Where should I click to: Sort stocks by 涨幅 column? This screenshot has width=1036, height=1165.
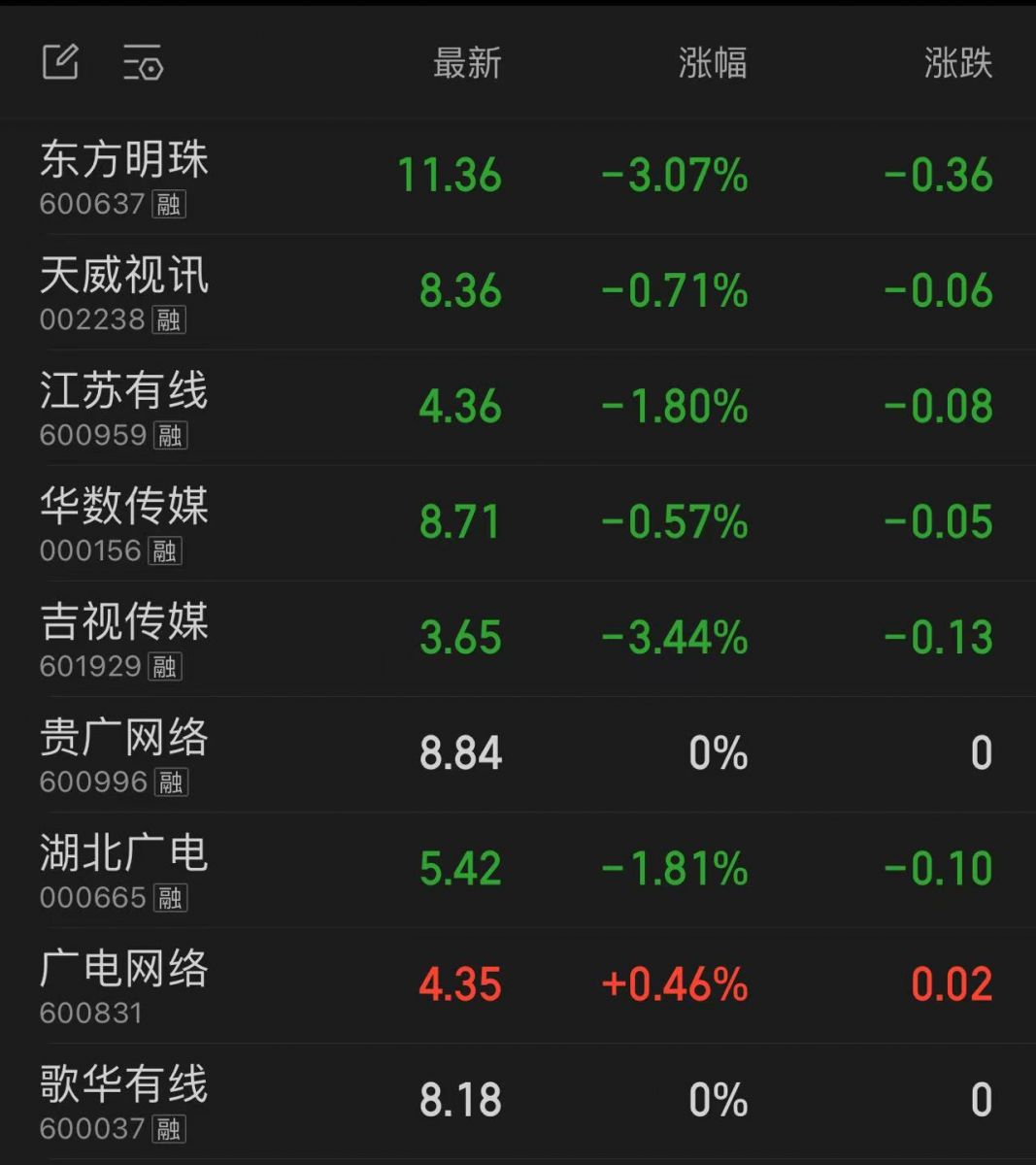[712, 64]
